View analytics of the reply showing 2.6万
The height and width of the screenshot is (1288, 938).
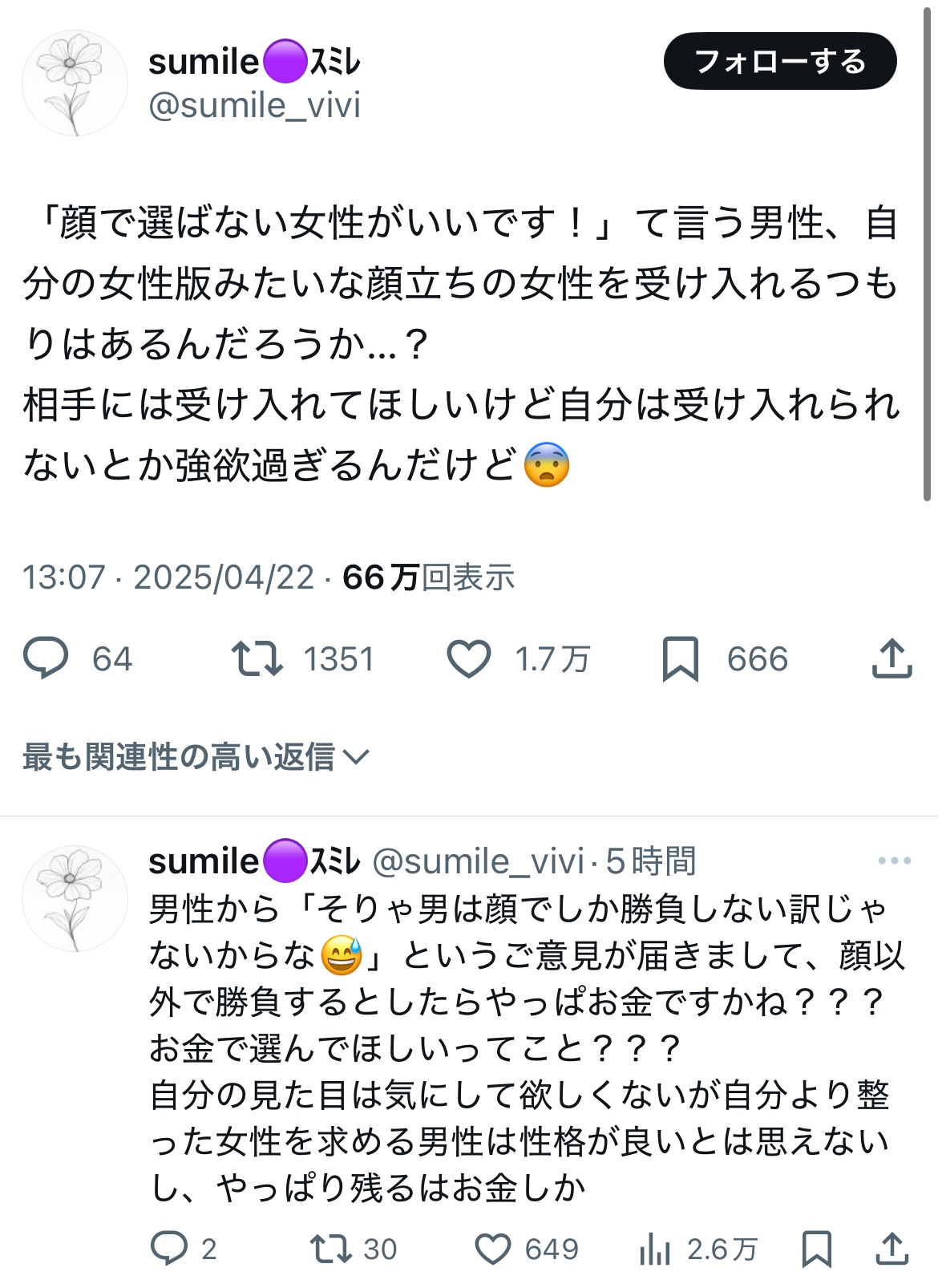click(x=655, y=1249)
